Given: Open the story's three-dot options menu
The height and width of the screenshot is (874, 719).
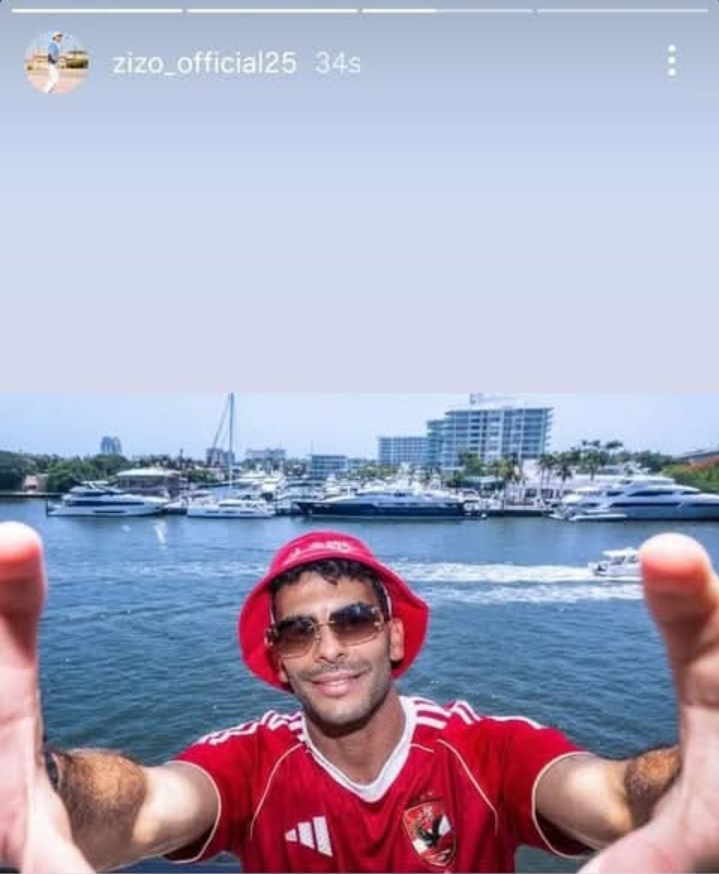Looking at the screenshot, I should tap(671, 61).
